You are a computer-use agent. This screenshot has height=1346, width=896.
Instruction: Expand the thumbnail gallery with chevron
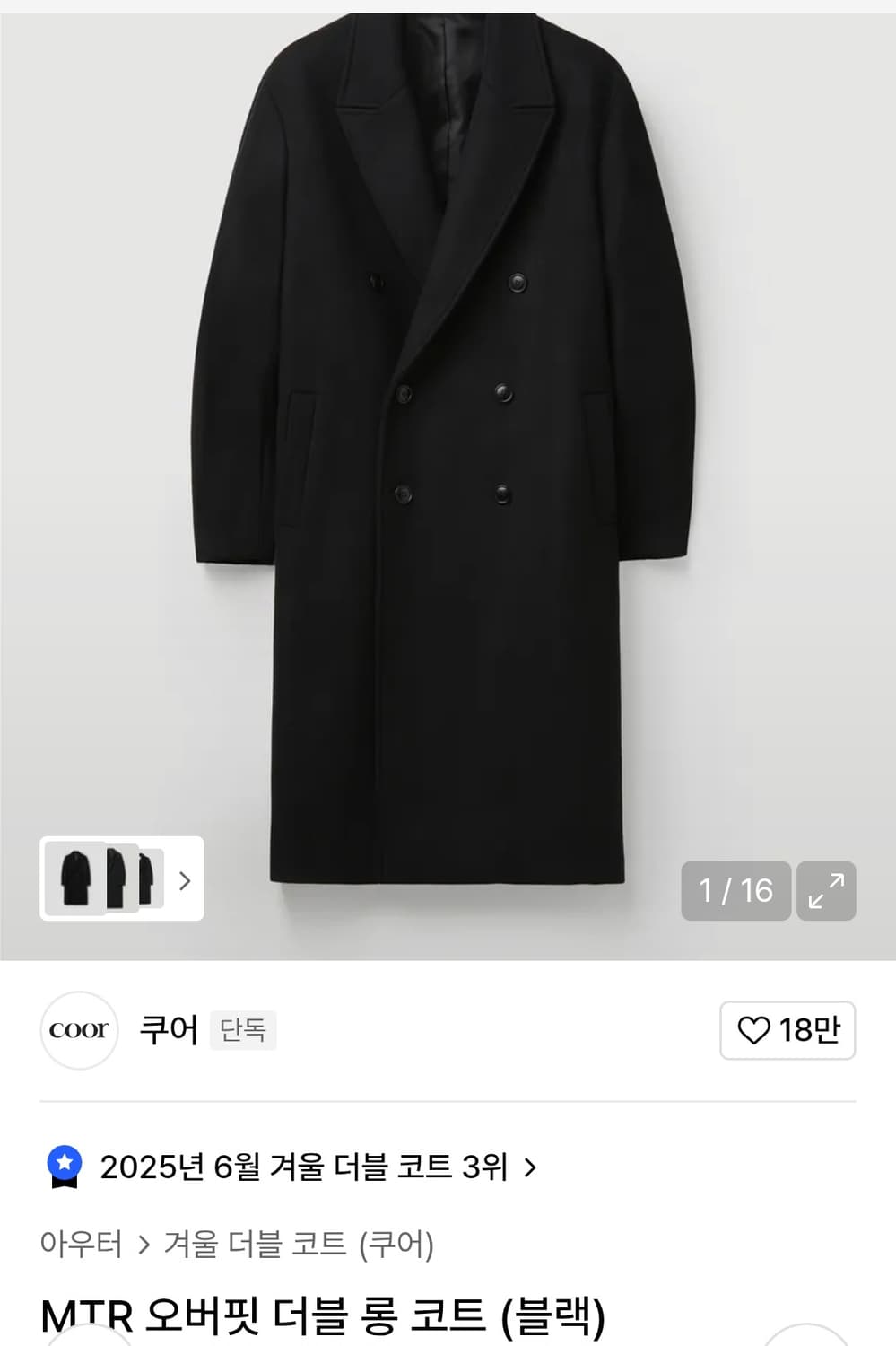coord(186,882)
